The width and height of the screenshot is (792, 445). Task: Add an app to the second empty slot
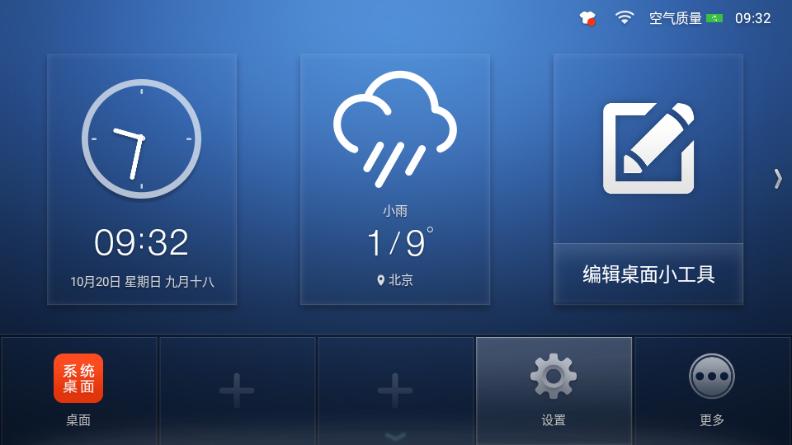(x=395, y=390)
